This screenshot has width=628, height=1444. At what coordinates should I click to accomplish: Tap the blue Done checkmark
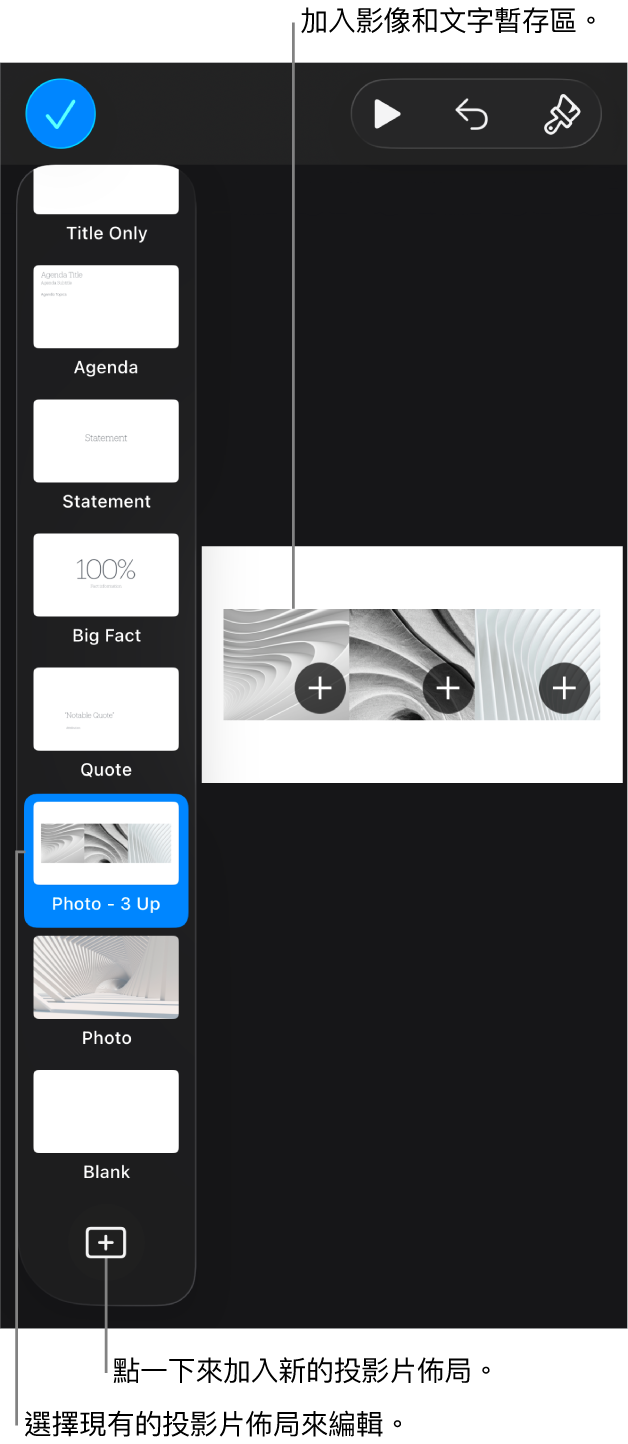(60, 114)
